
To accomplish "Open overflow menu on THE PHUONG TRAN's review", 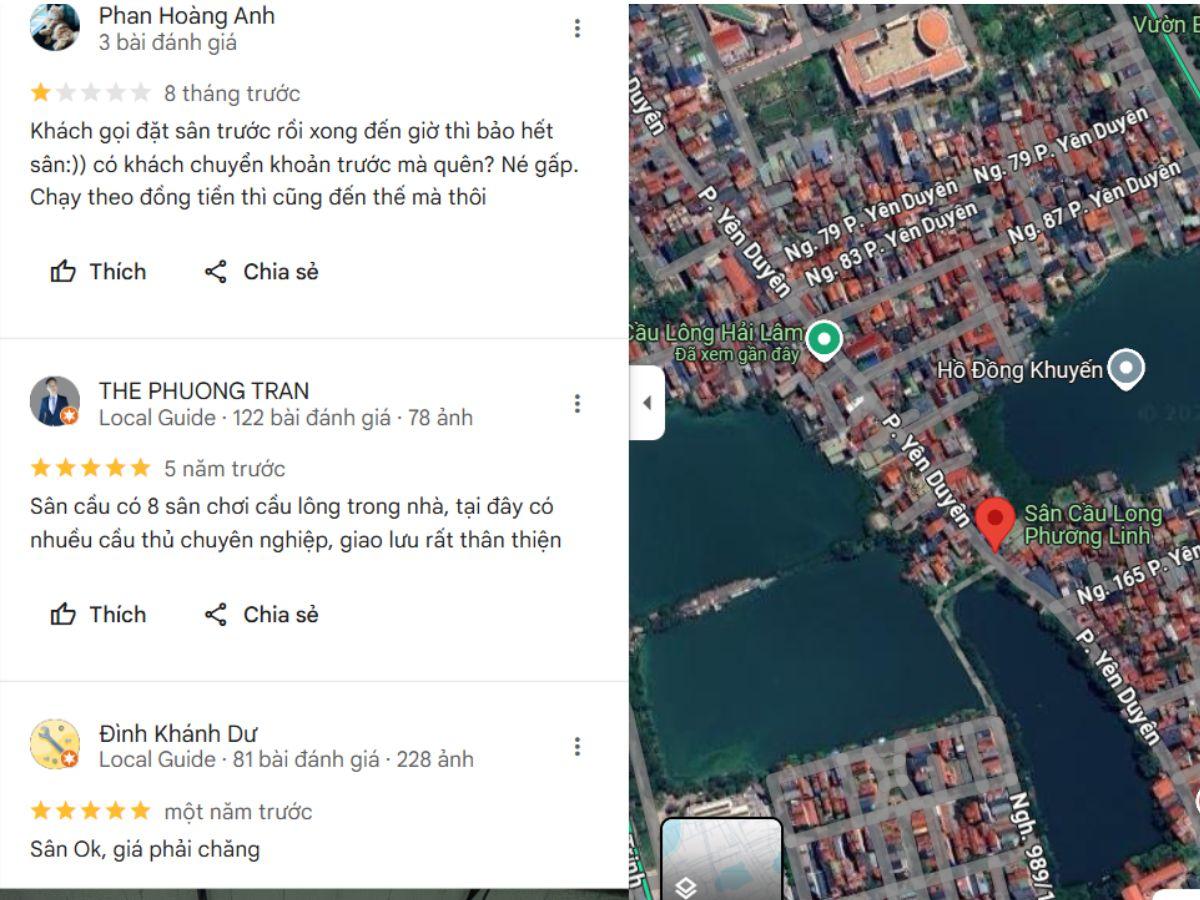I will pyautogui.click(x=577, y=404).
